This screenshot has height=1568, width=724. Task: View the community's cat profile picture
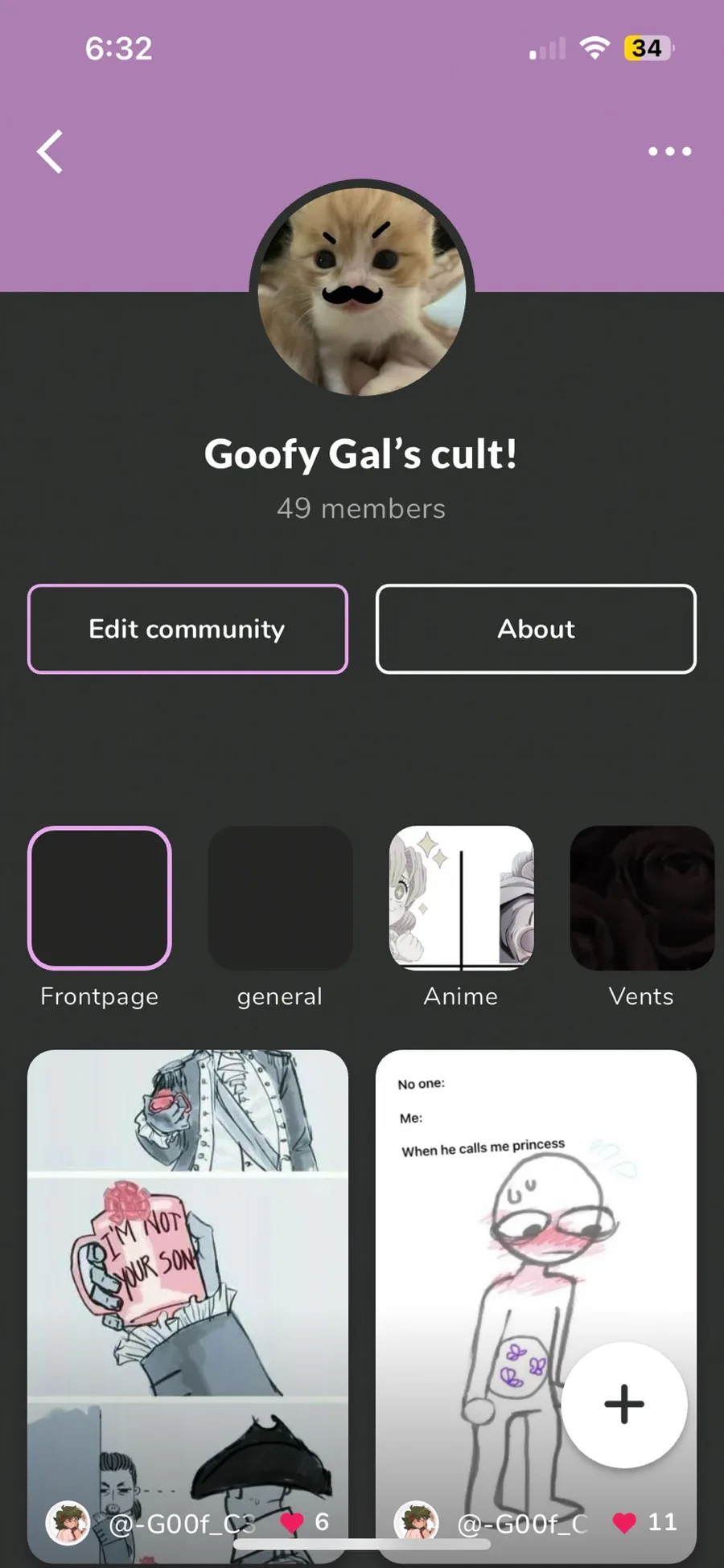(362, 291)
